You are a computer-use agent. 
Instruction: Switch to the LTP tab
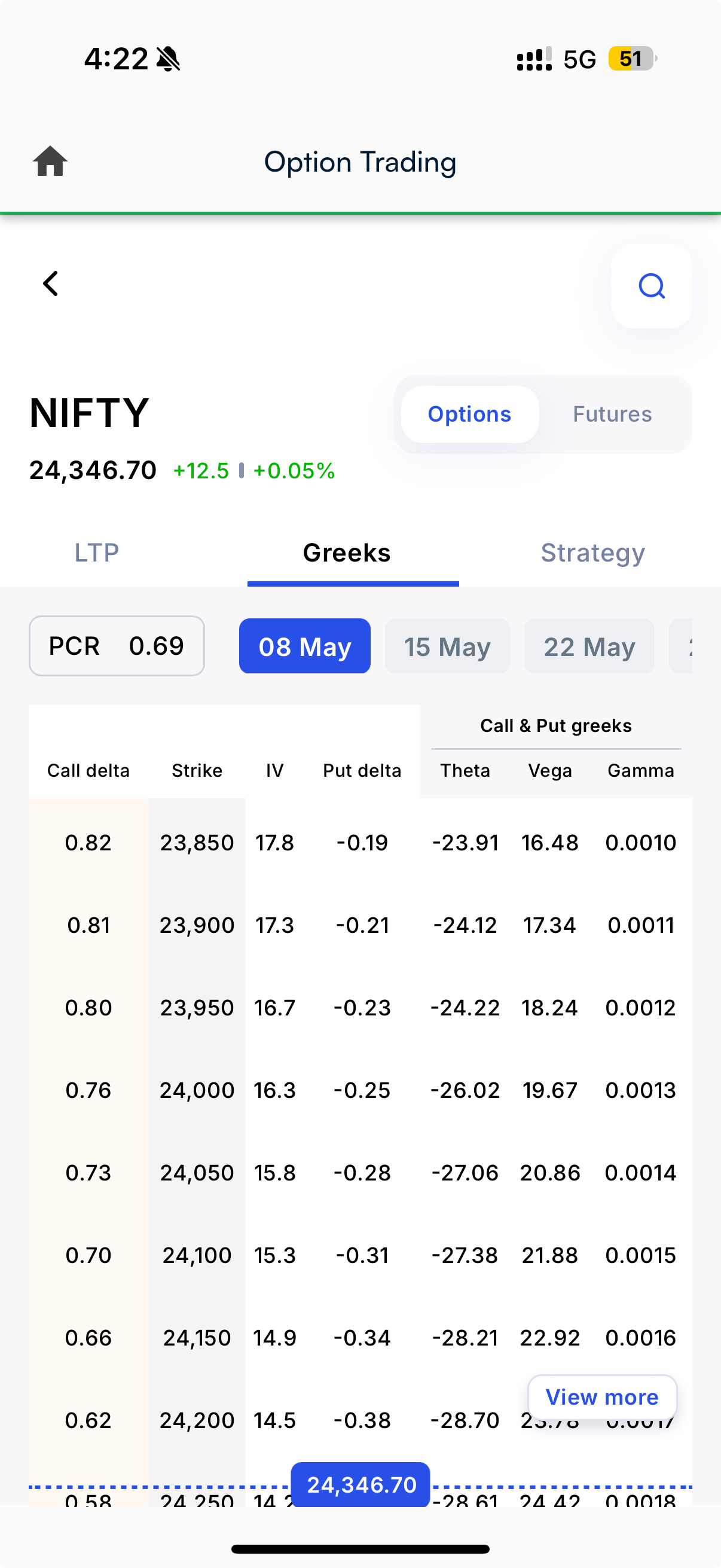97,553
